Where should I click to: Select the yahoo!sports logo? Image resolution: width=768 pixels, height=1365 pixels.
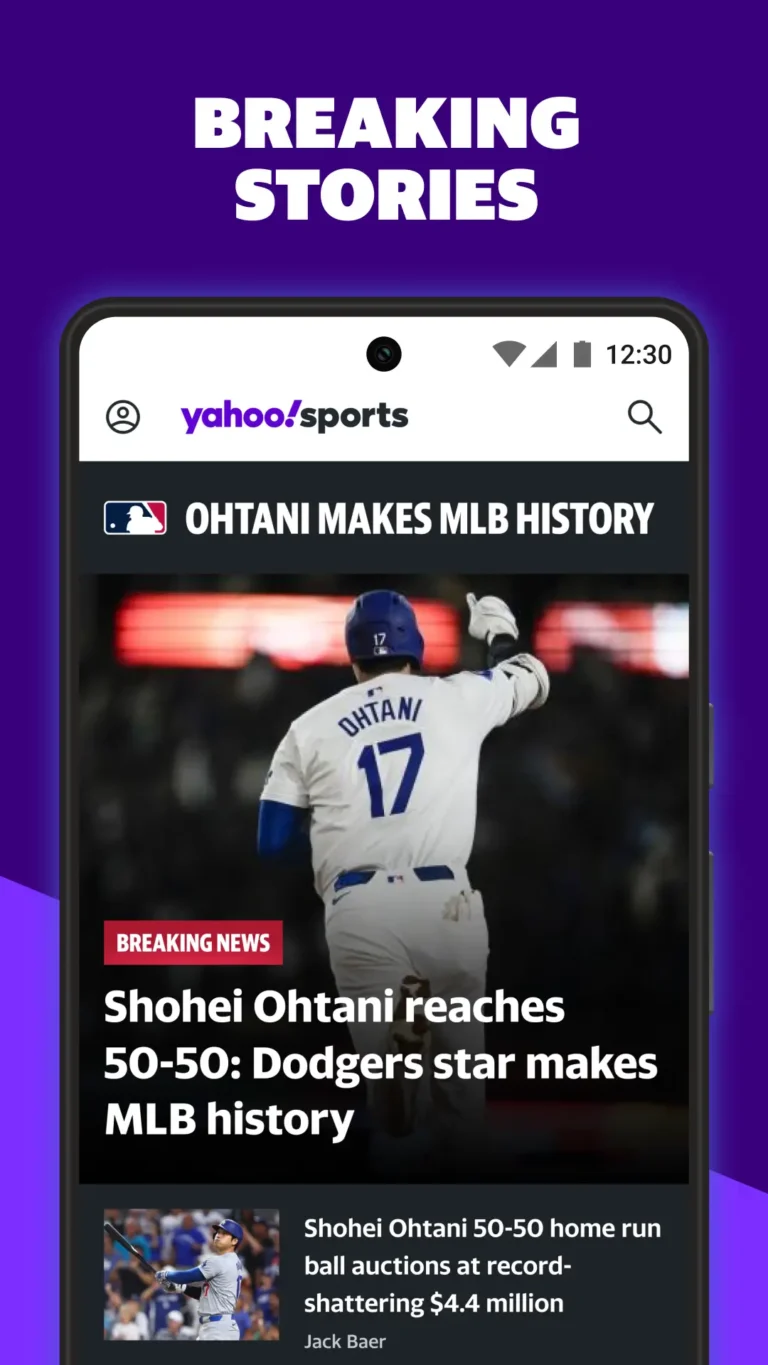coord(293,415)
